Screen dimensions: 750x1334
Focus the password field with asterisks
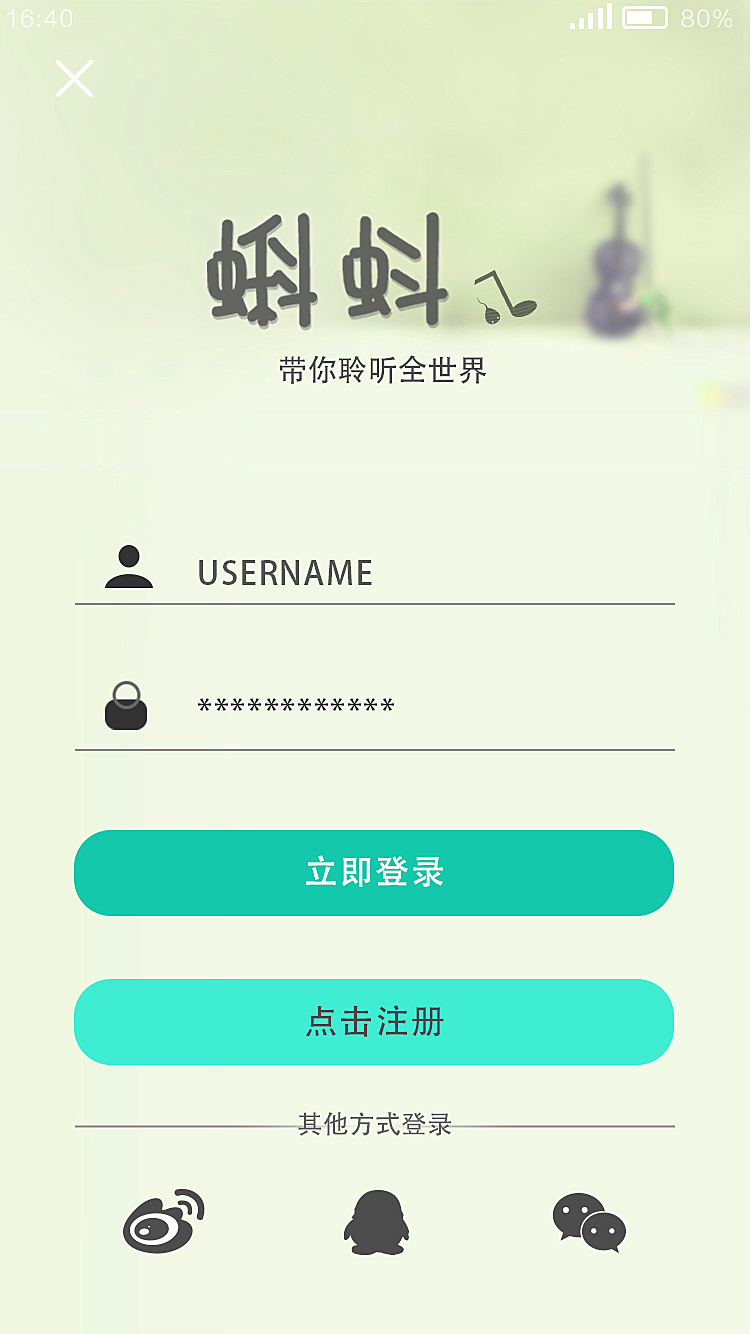coord(374,708)
